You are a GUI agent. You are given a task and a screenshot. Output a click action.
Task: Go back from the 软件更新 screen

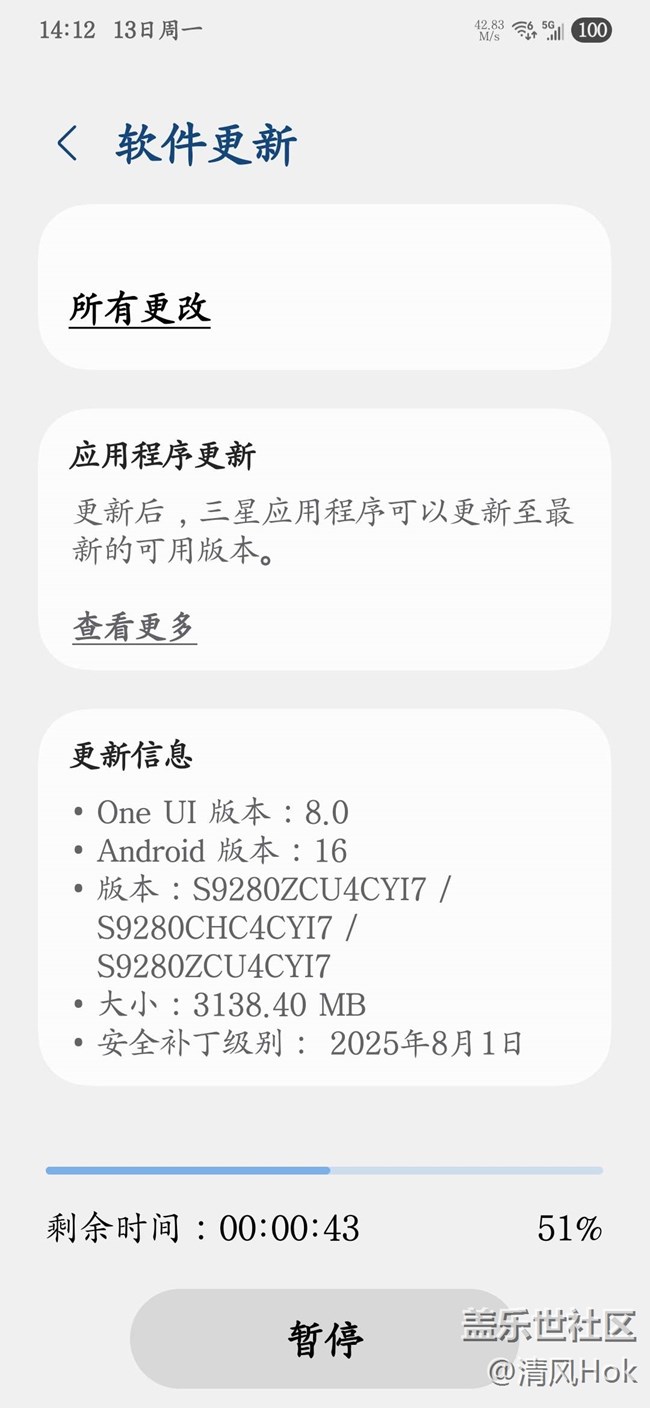67,144
